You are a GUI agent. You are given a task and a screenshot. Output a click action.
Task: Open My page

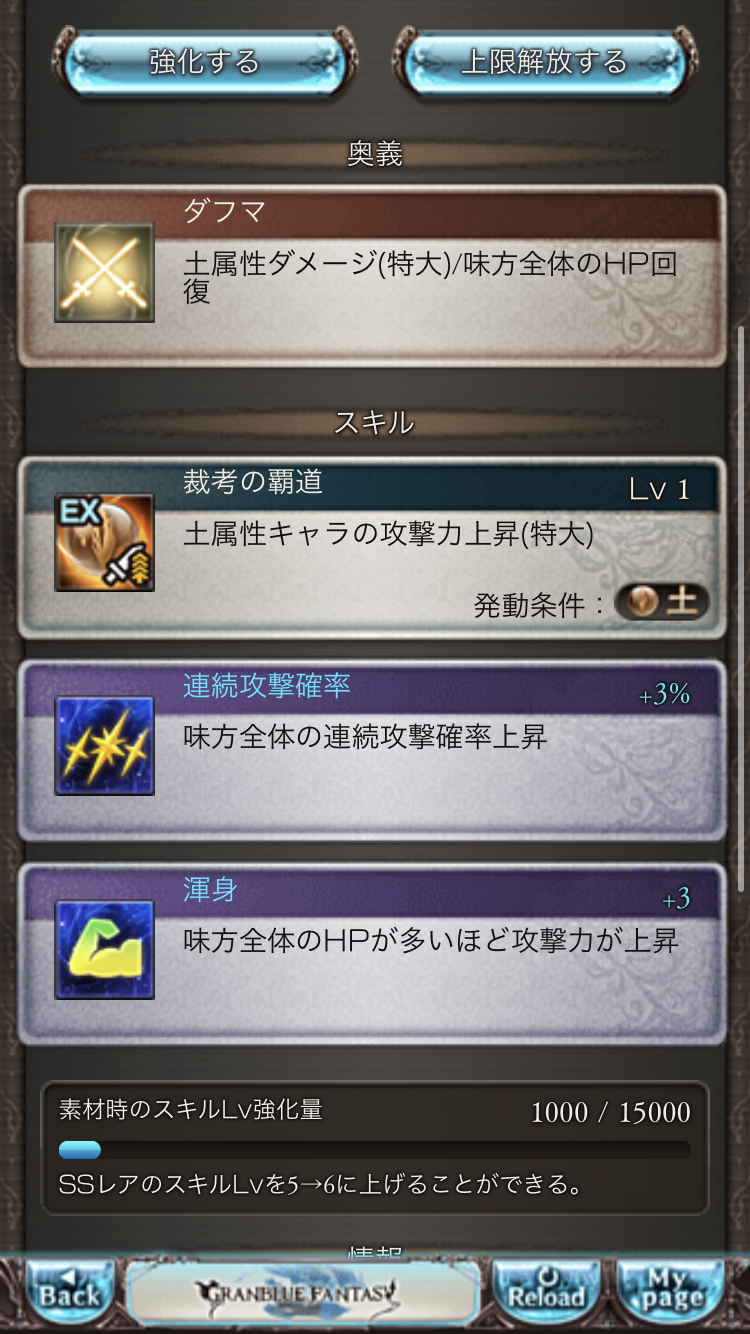669,1295
